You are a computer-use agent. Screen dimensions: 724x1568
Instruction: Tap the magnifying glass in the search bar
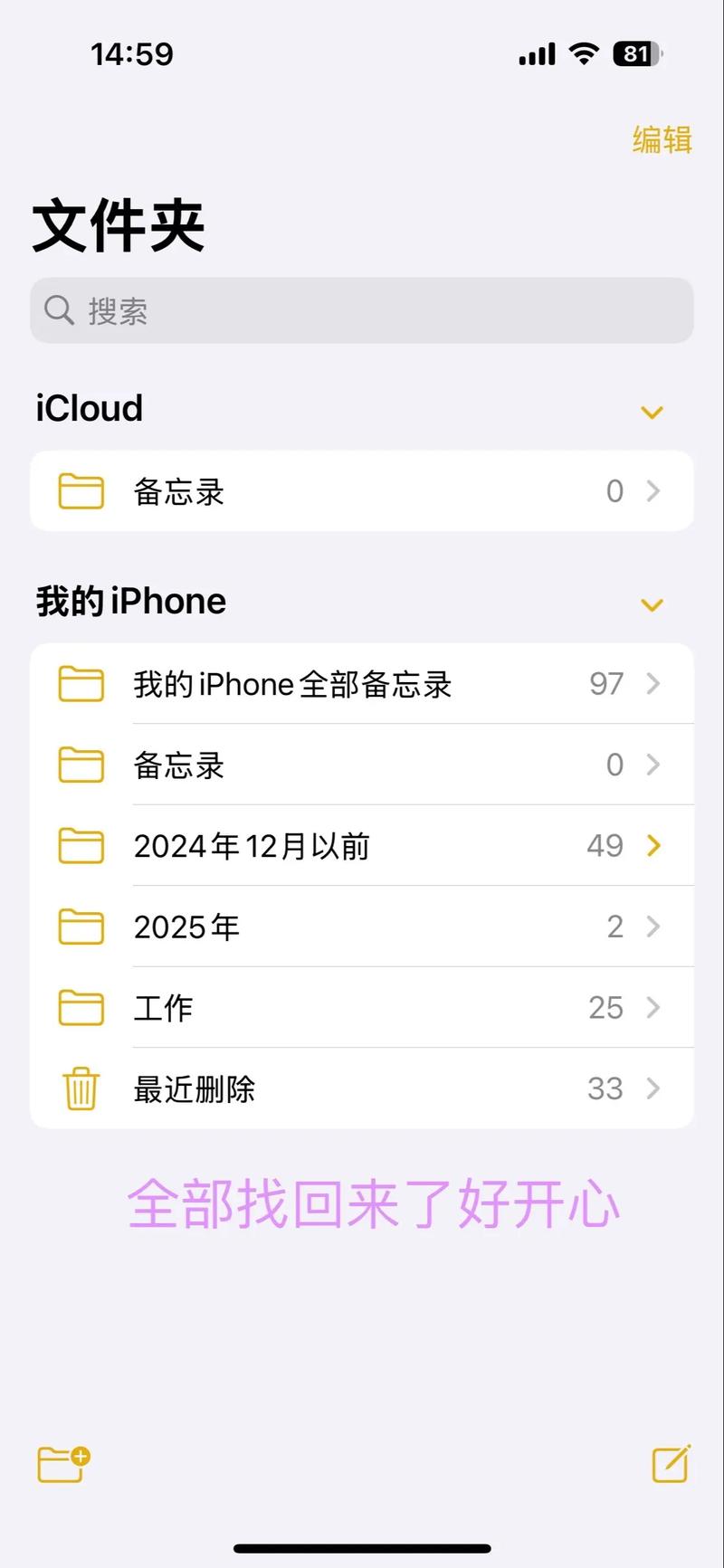[59, 310]
